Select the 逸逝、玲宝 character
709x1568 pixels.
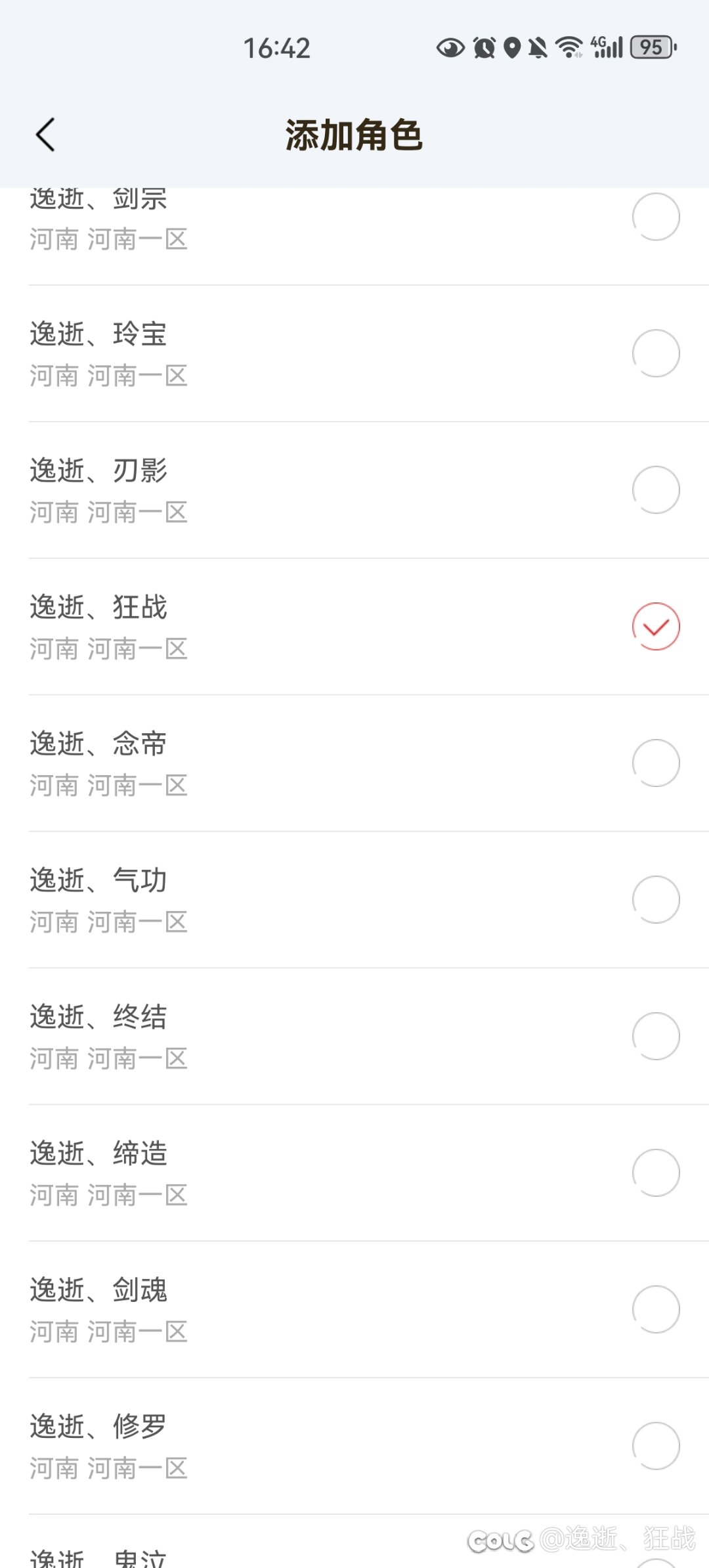655,353
